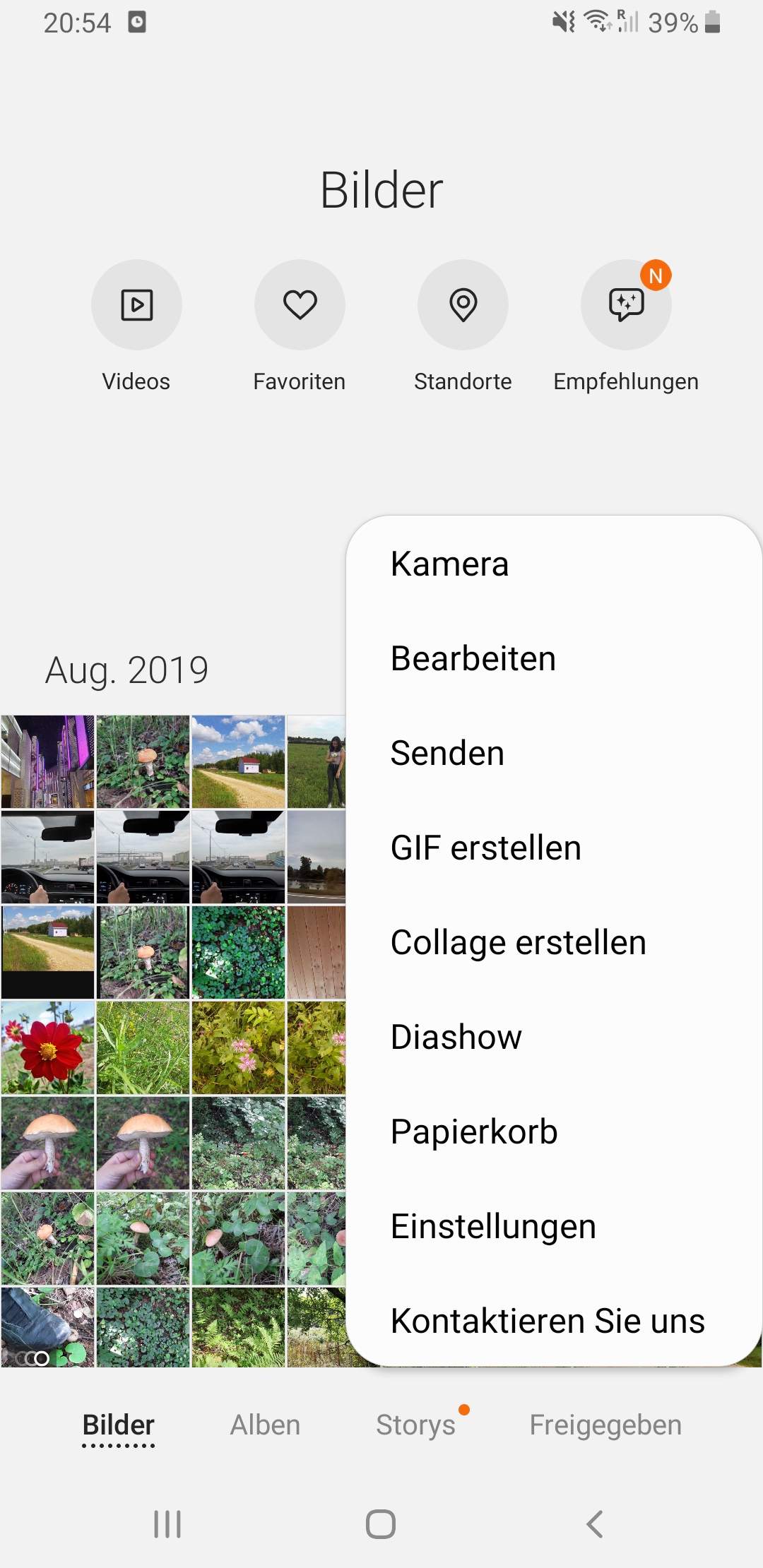Screen dimensions: 763x1568
Task: Click the Wi-Fi status icon
Action: coord(597,21)
